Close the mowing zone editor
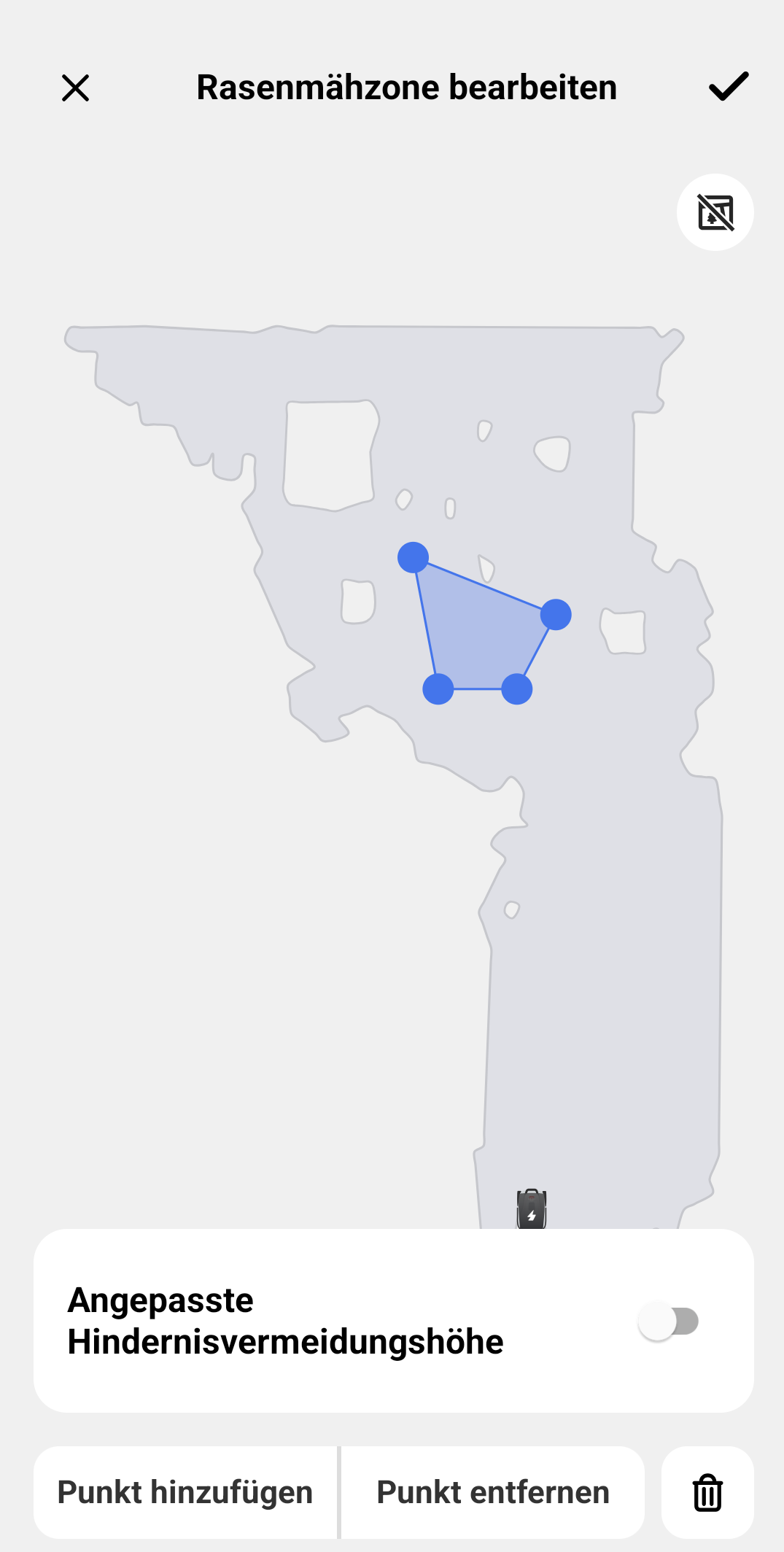784x1552 pixels. (75, 88)
